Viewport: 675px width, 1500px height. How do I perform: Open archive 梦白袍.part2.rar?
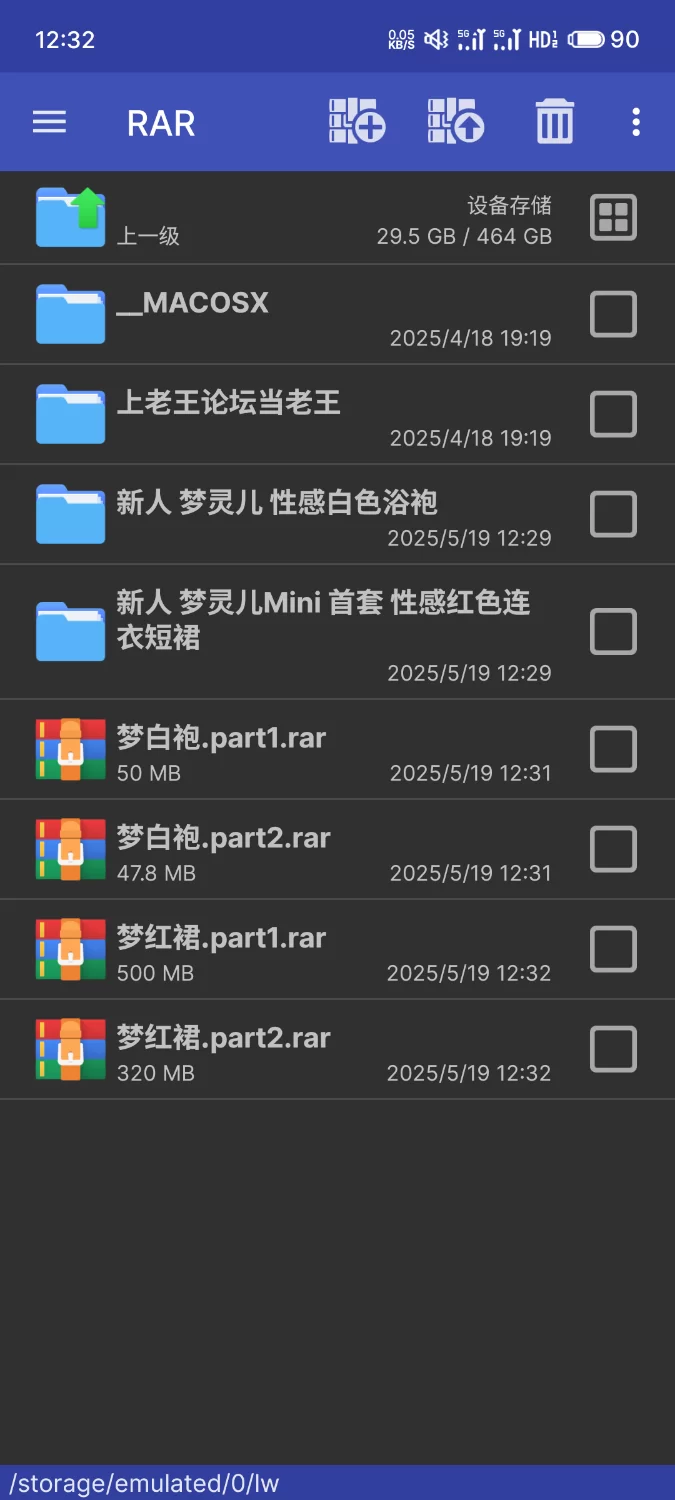tap(250, 849)
